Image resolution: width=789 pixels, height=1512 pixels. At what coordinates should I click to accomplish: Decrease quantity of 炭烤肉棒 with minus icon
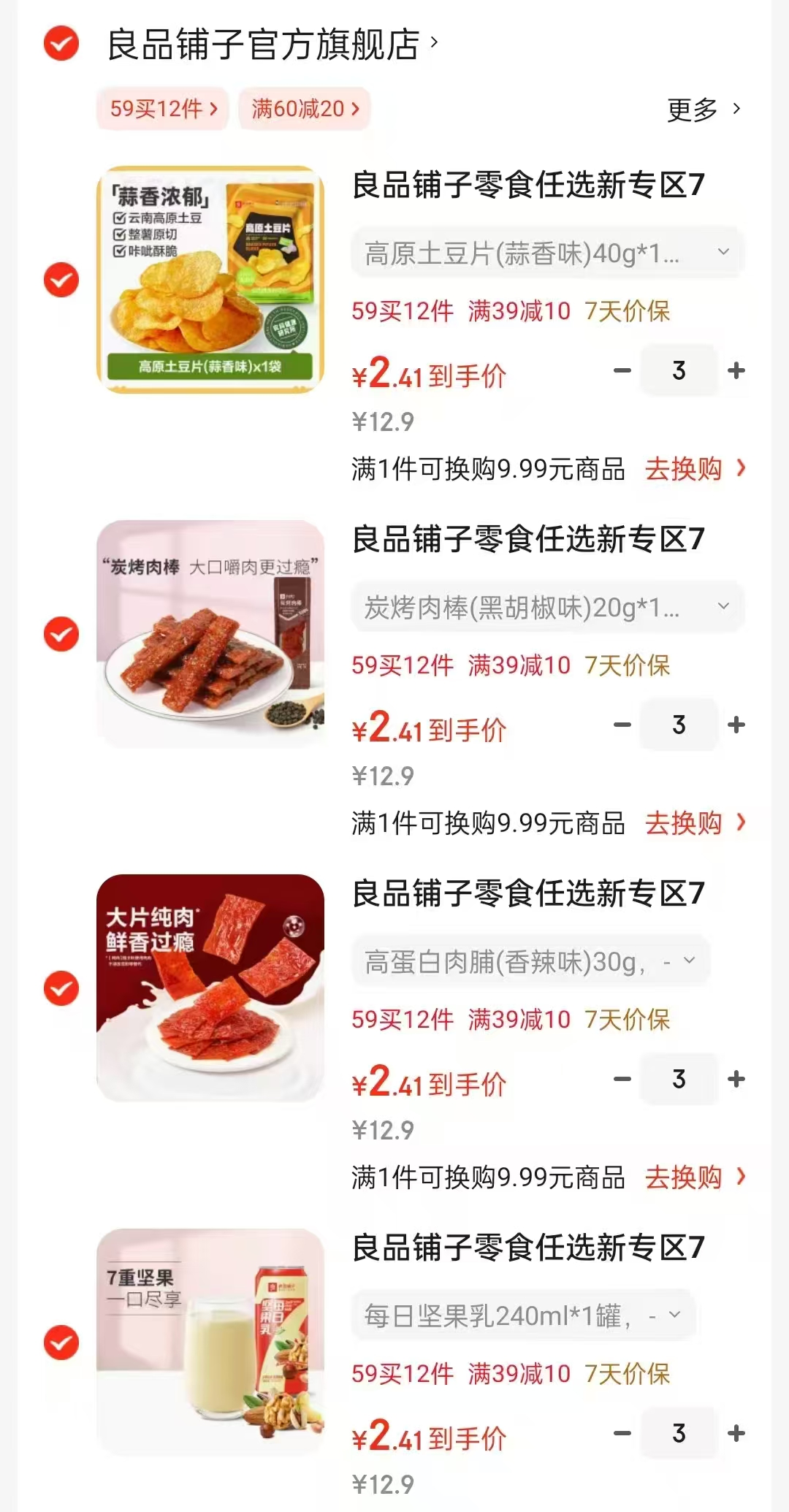tap(622, 725)
